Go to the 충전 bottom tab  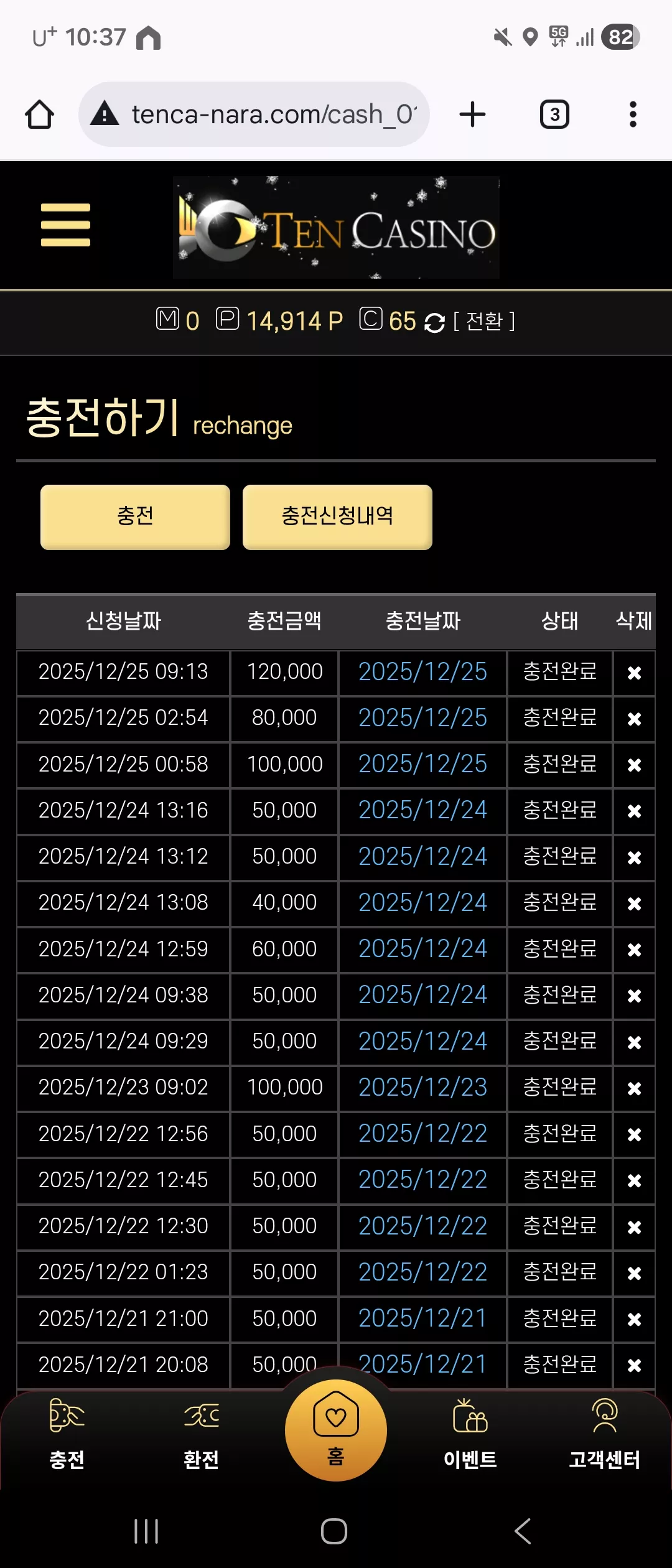pyautogui.click(x=67, y=1434)
